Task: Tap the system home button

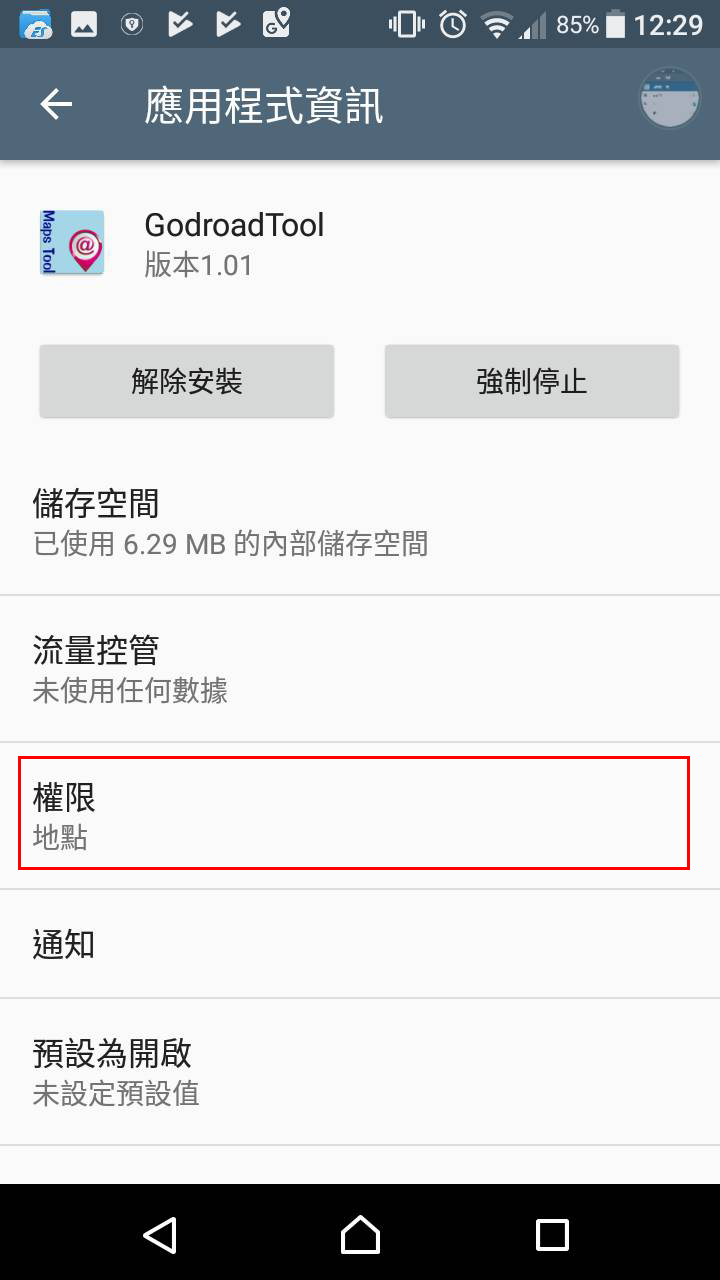Action: (360, 1234)
